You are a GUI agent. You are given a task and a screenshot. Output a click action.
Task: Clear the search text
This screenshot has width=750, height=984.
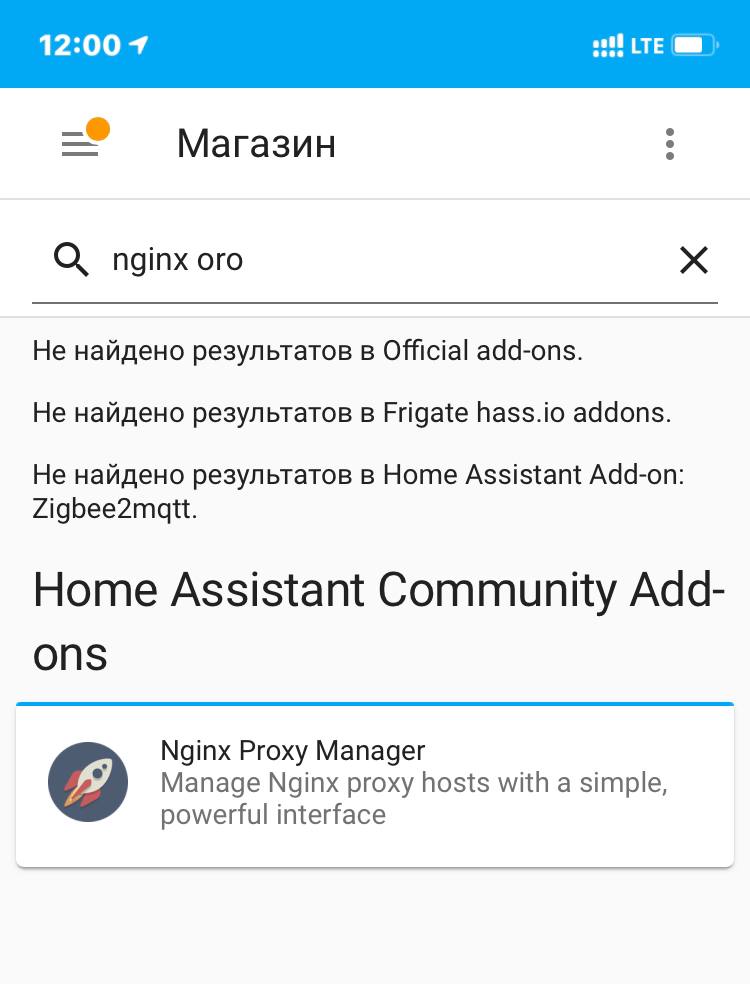click(693, 261)
